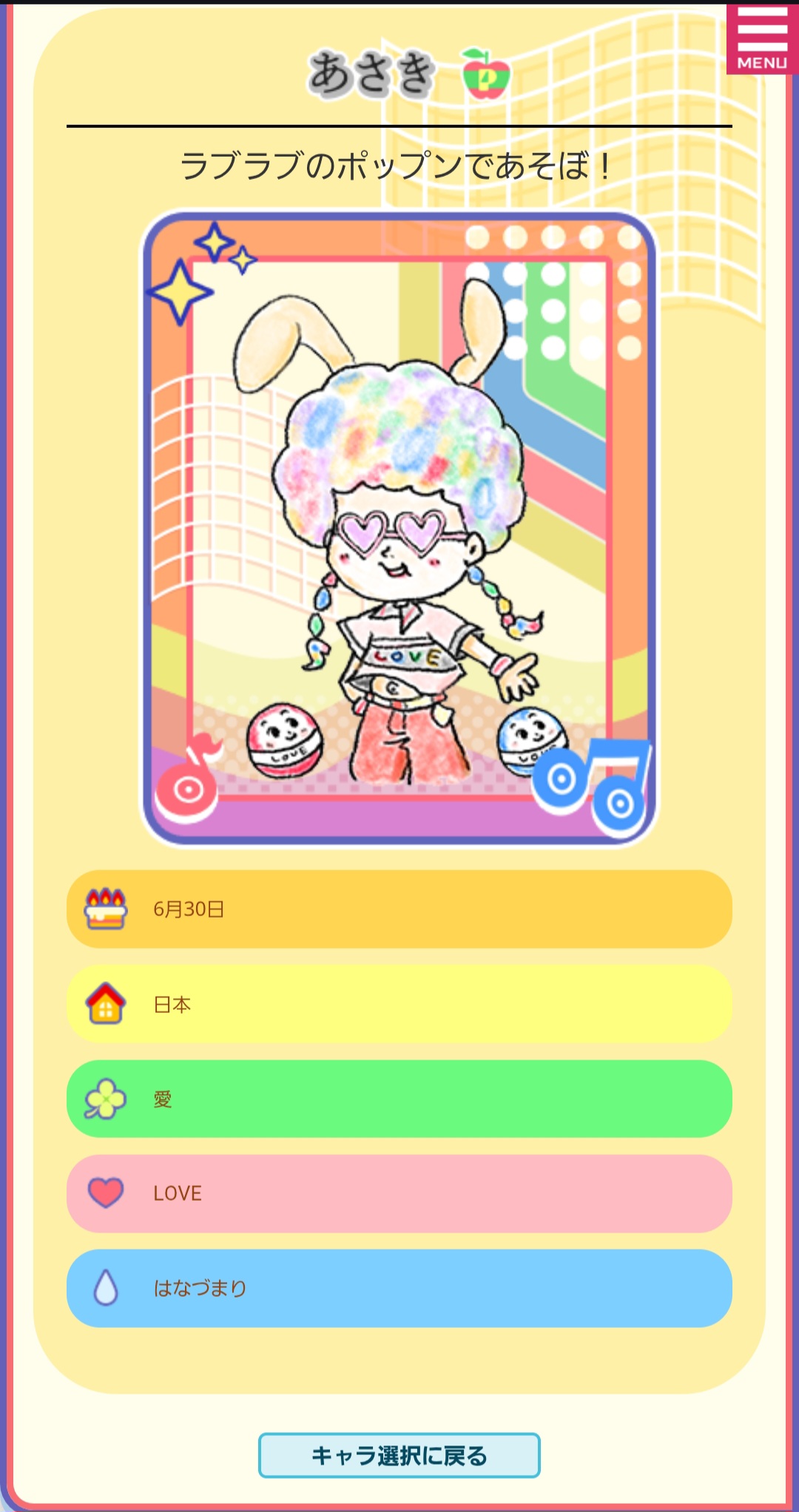The image size is (799, 1512).
Task: Open the MENU hamburger button
Action: pyautogui.click(x=762, y=39)
